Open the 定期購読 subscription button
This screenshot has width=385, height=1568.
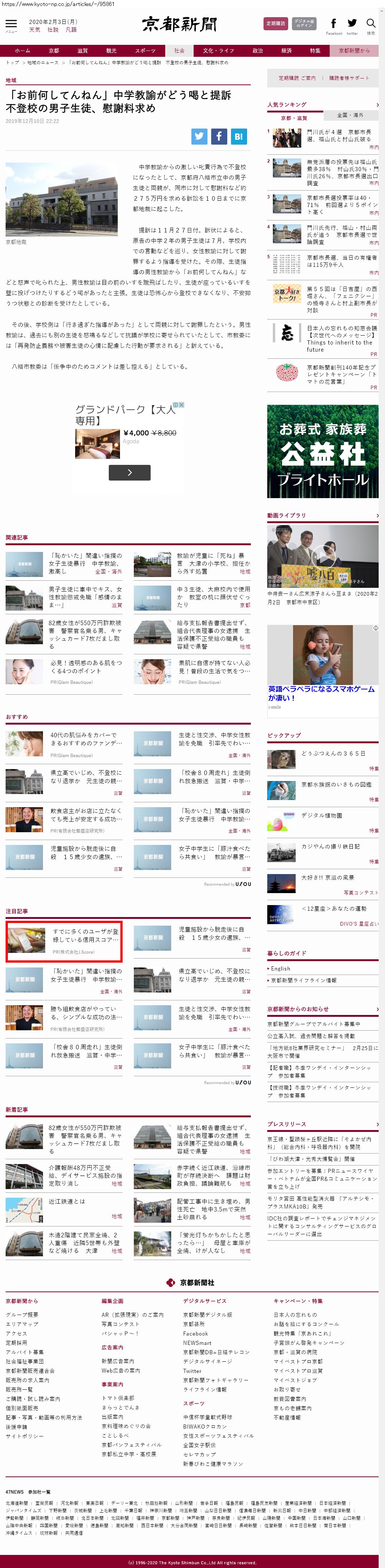tap(275, 23)
